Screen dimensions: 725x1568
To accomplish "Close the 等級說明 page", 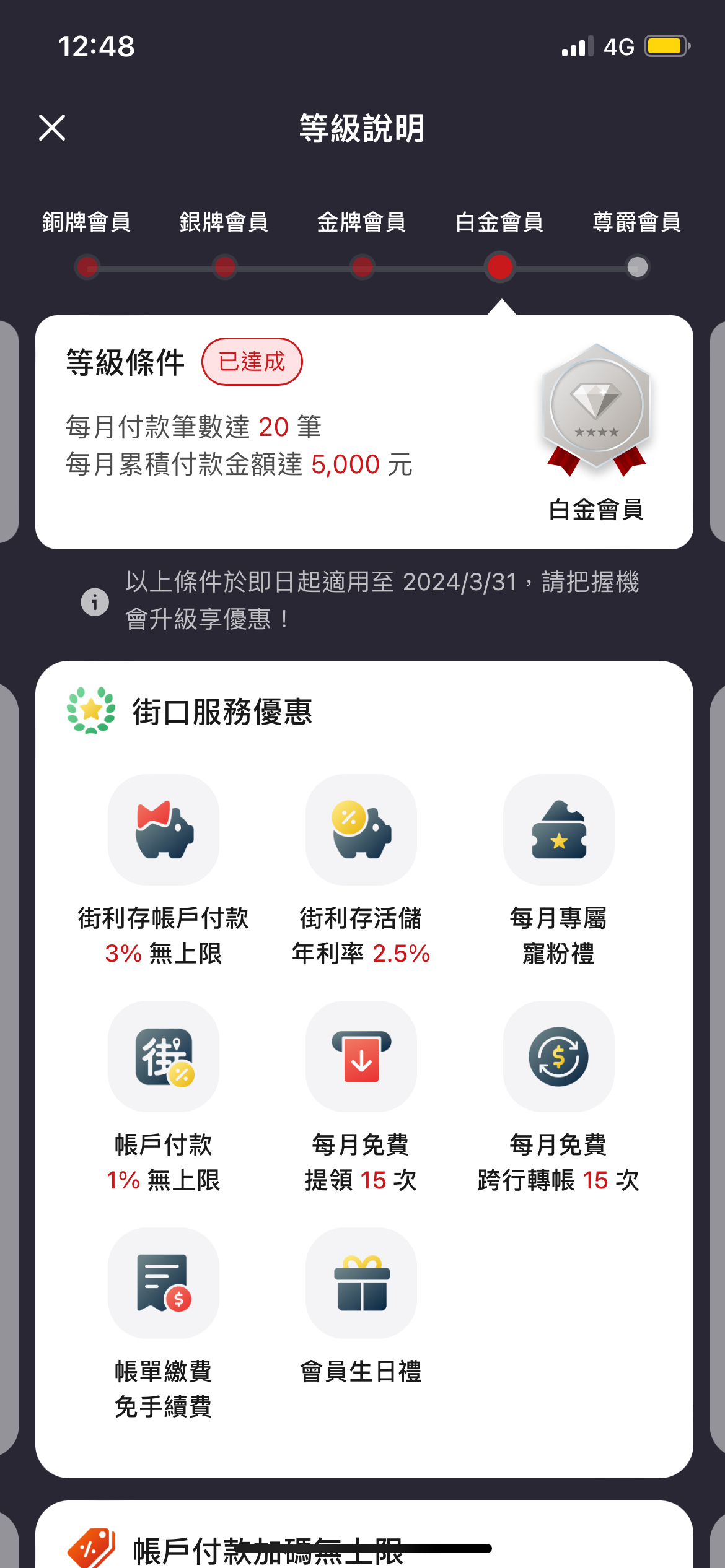I will (52, 128).
